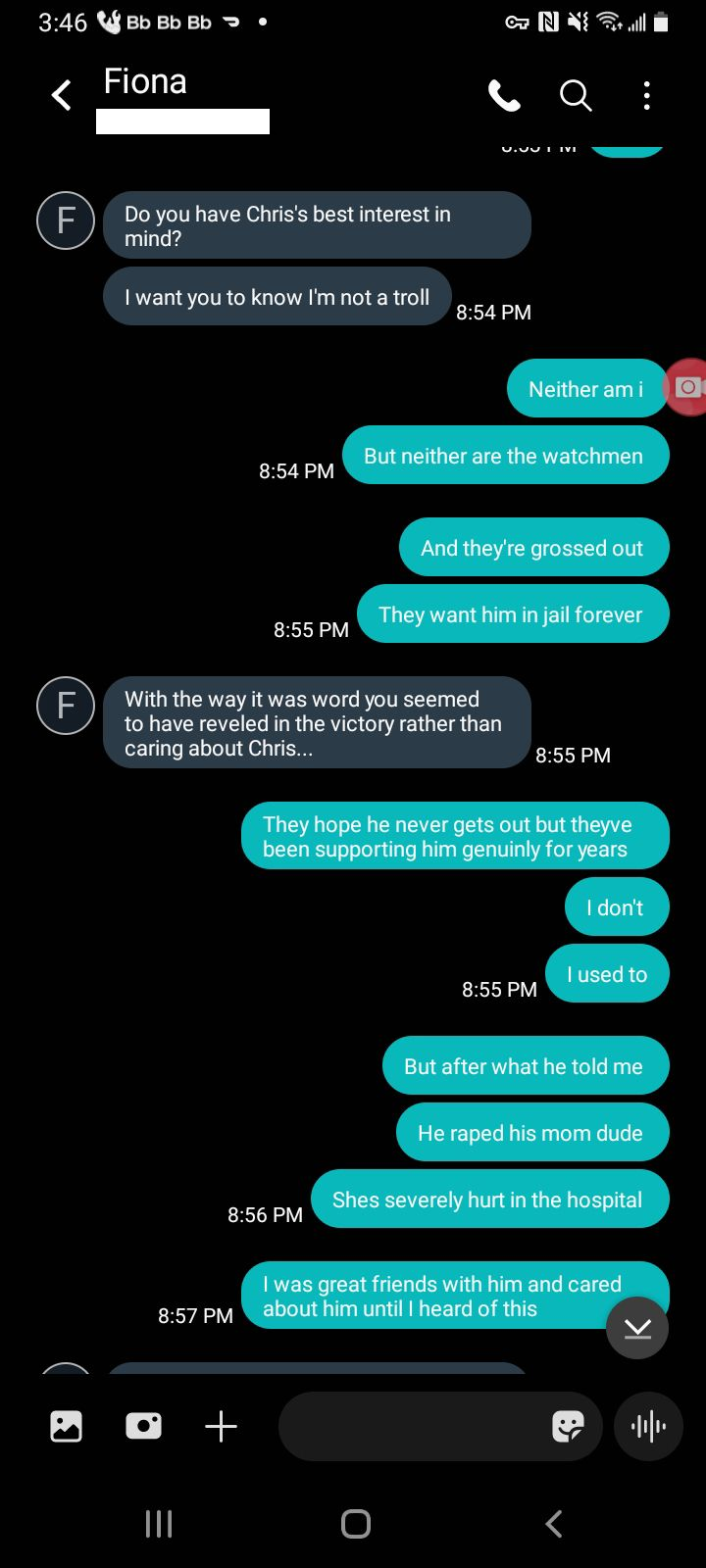Open recent apps from navigation bar

pyautogui.click(x=159, y=1523)
